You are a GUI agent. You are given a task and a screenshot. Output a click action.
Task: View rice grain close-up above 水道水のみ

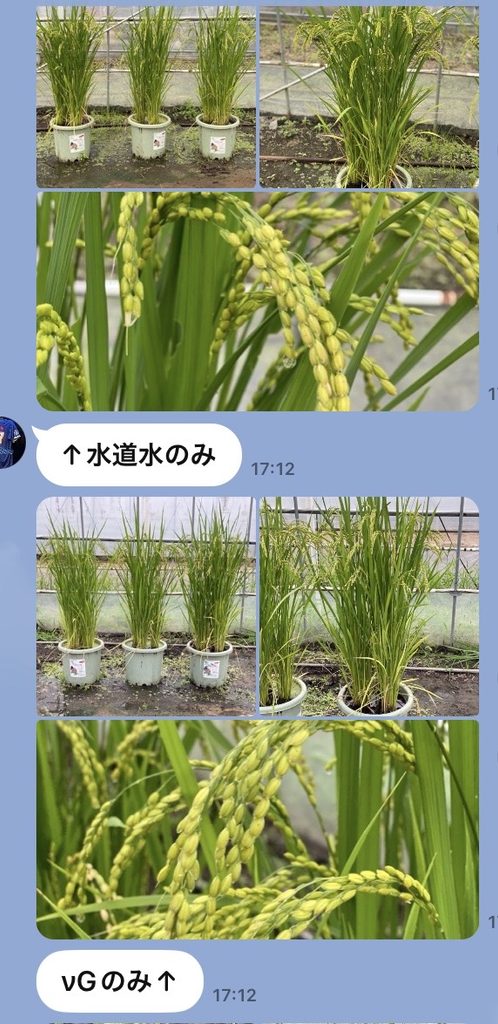coord(258,302)
